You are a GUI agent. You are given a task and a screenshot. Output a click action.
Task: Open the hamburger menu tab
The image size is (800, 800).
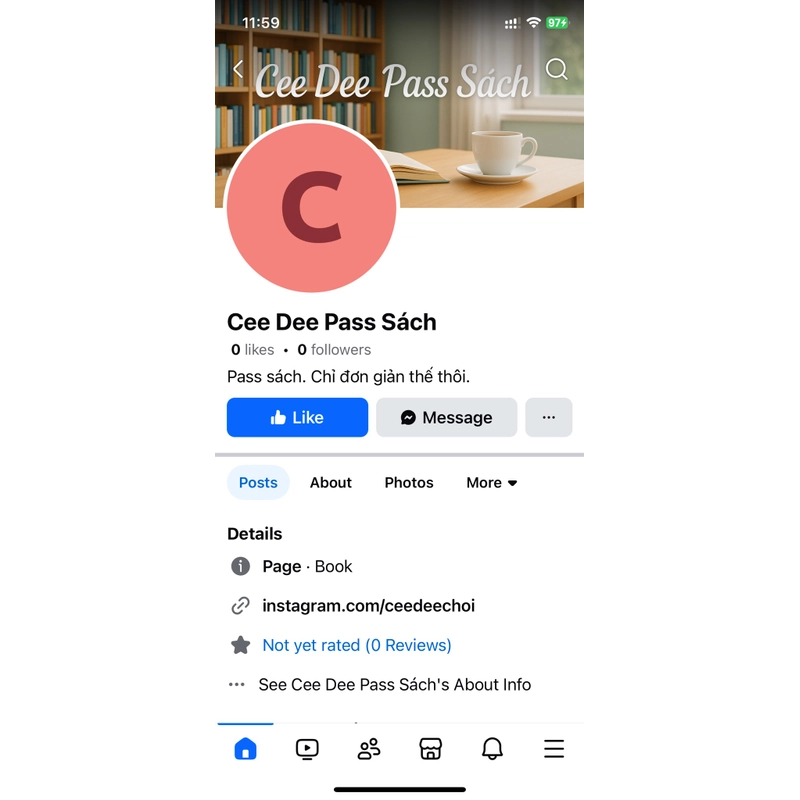click(x=554, y=749)
